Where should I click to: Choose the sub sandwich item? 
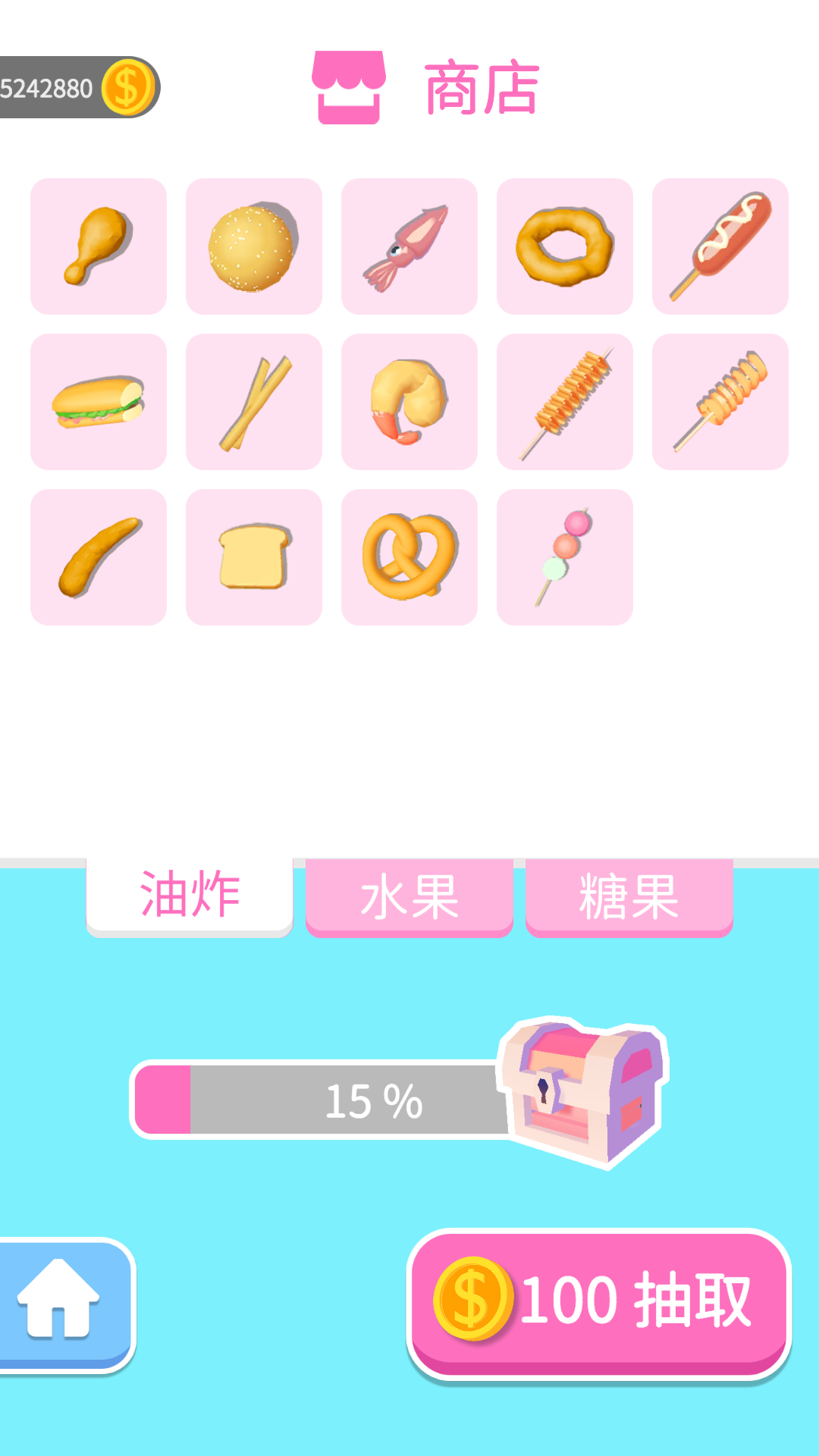[x=99, y=402]
